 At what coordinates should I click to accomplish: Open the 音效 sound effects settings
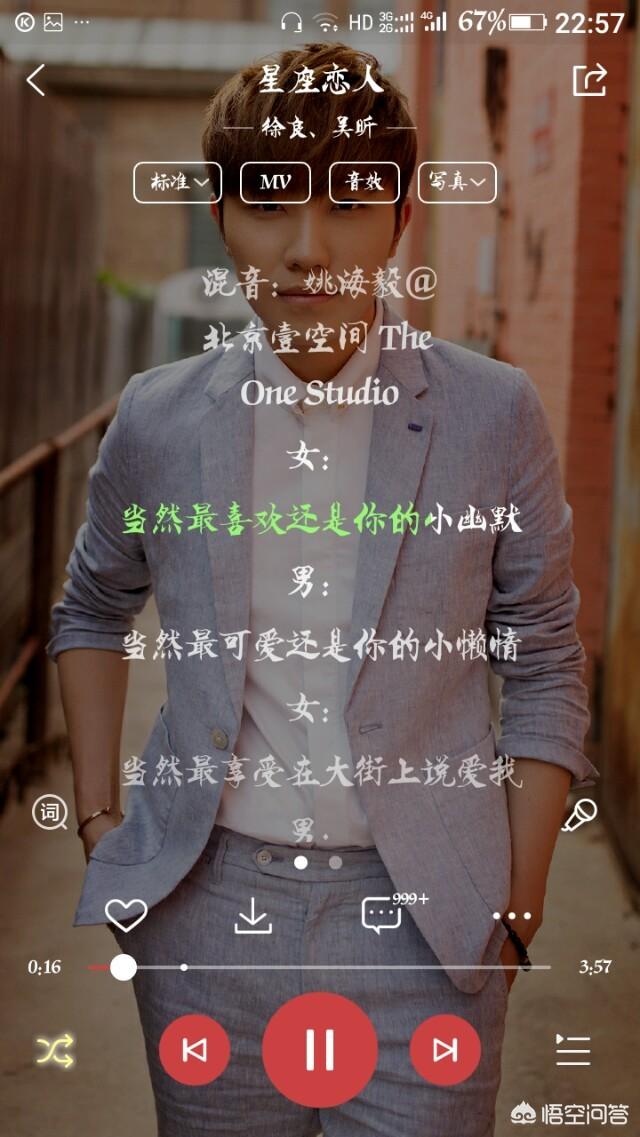coord(365,183)
